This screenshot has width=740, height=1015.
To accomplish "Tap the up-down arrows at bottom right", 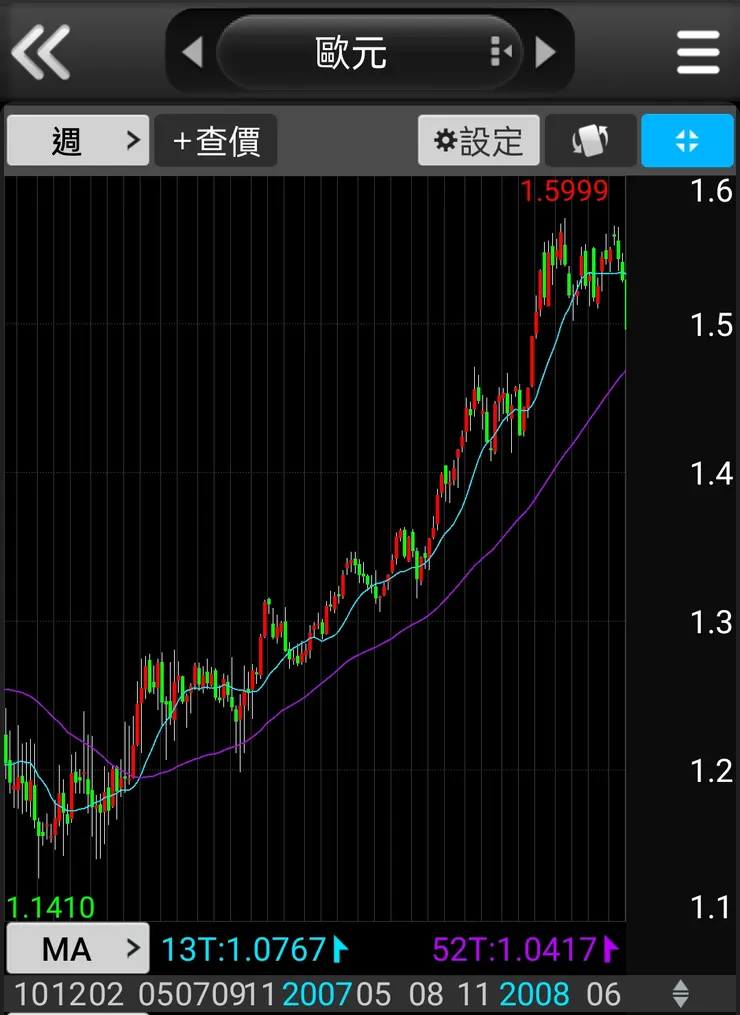I will (x=681, y=994).
